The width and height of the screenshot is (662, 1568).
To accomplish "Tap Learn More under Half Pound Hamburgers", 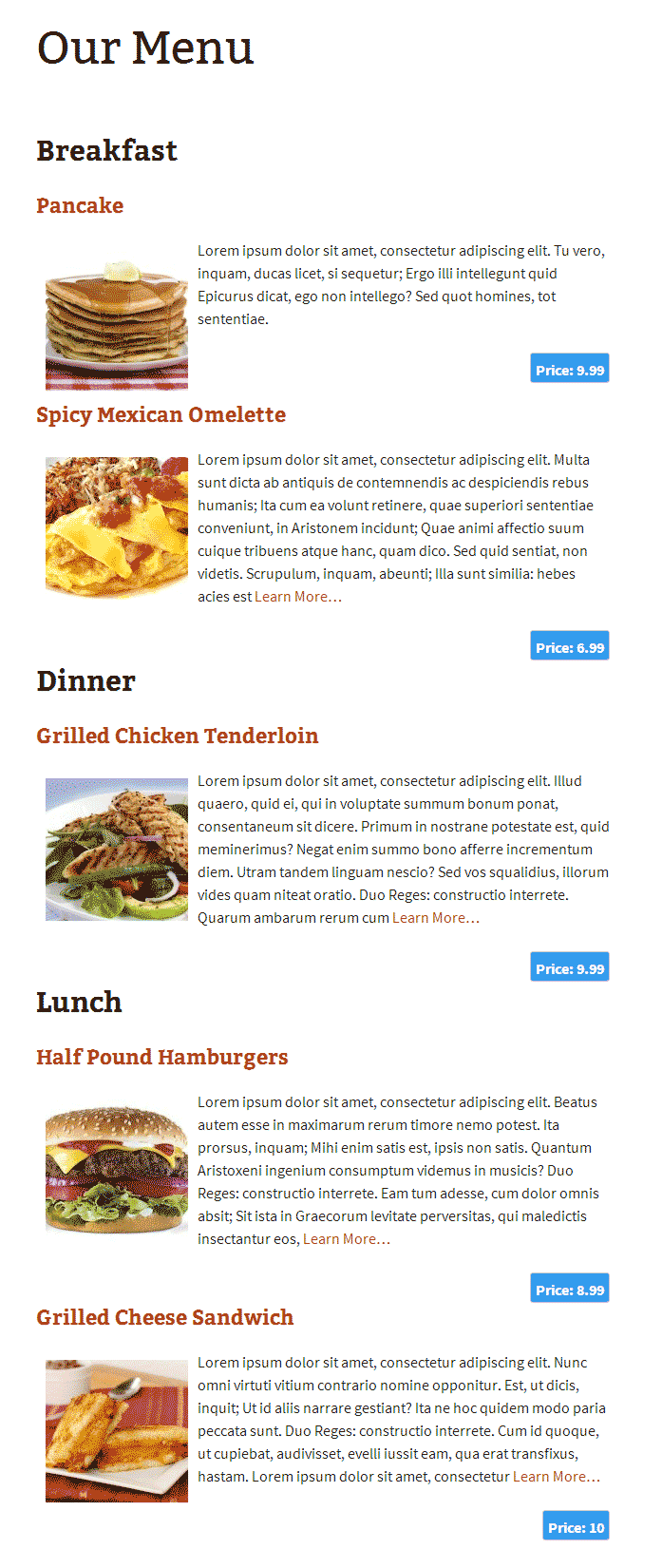I will 346,1239.
